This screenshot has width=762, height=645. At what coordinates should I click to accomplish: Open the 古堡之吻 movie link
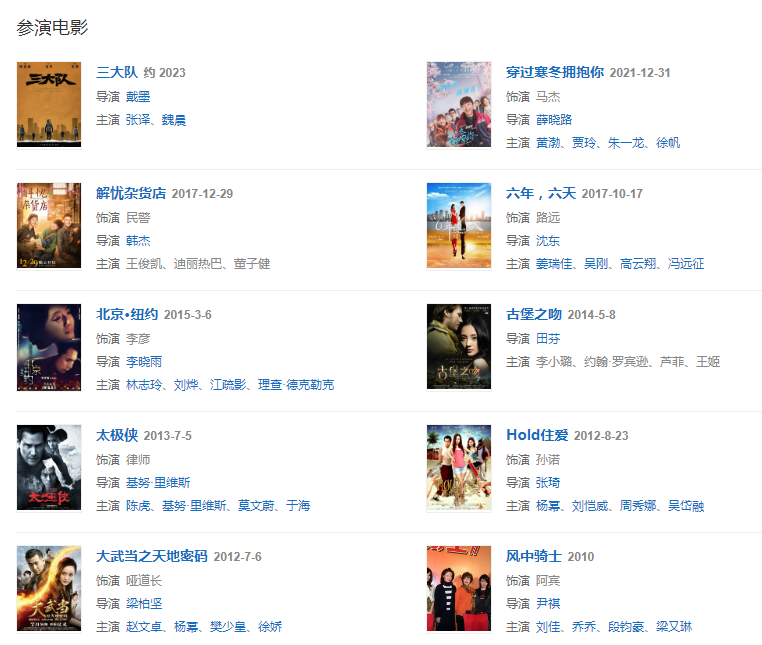tap(534, 314)
